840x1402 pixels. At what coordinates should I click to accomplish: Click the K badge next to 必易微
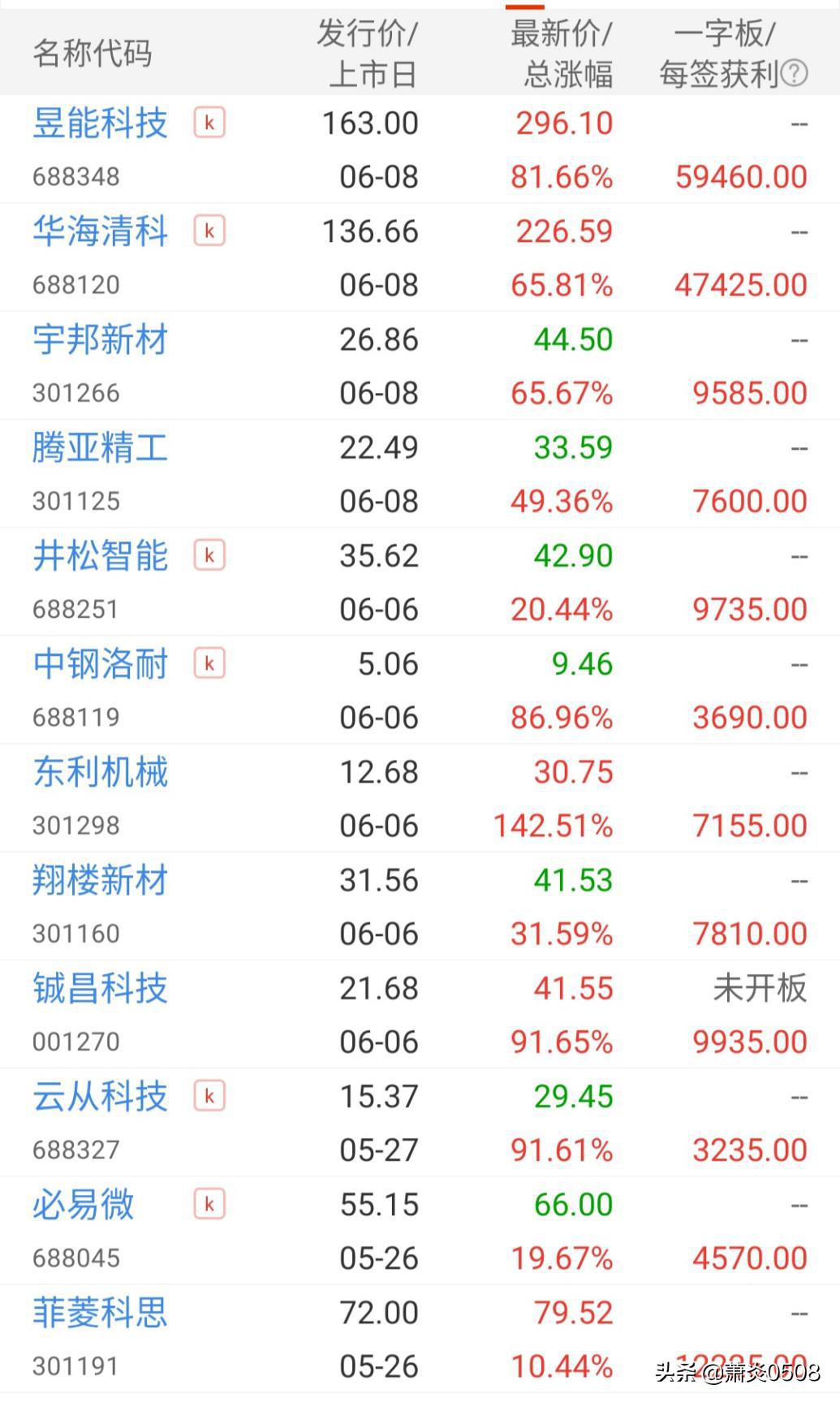(209, 1205)
